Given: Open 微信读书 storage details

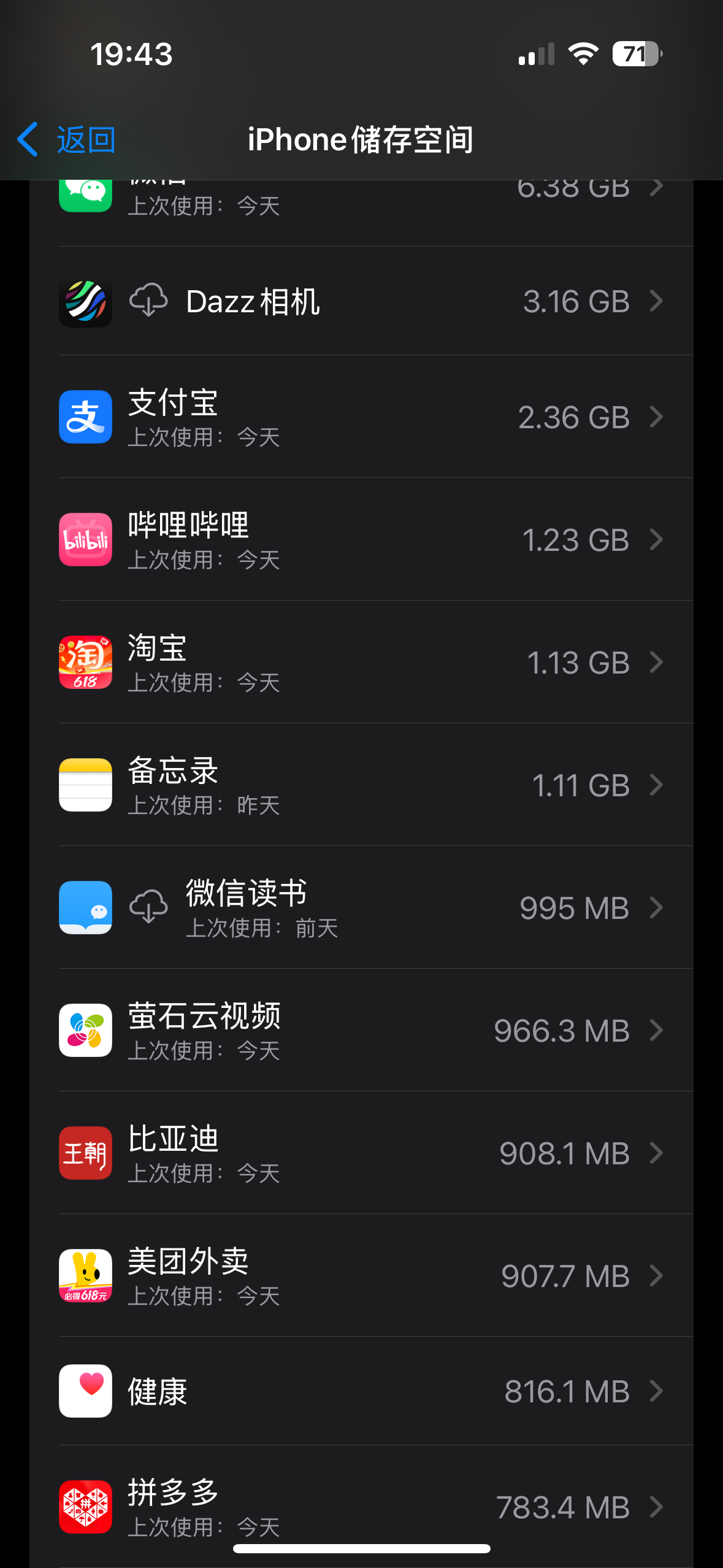Looking at the screenshot, I should (361, 907).
